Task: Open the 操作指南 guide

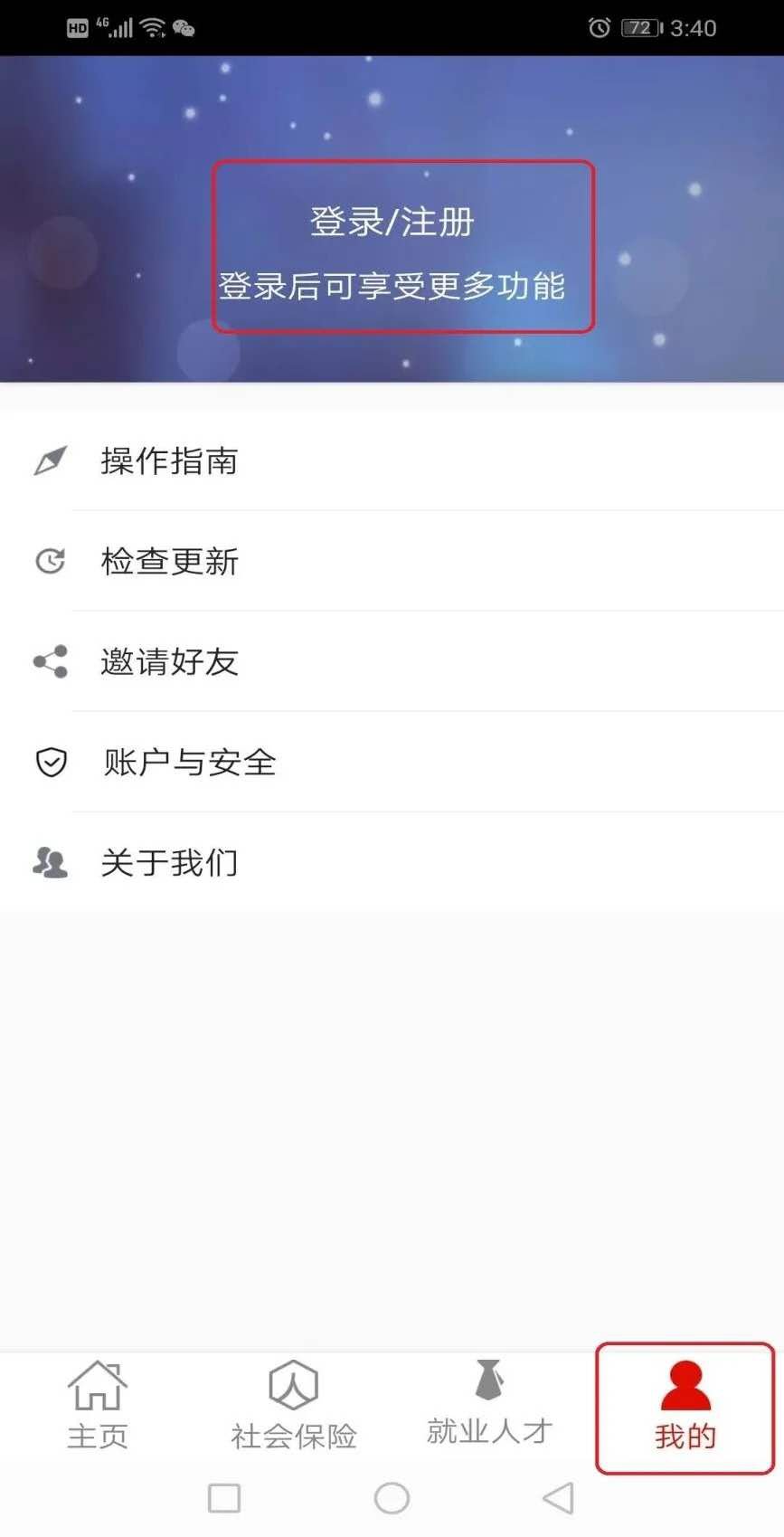Action: click(170, 461)
